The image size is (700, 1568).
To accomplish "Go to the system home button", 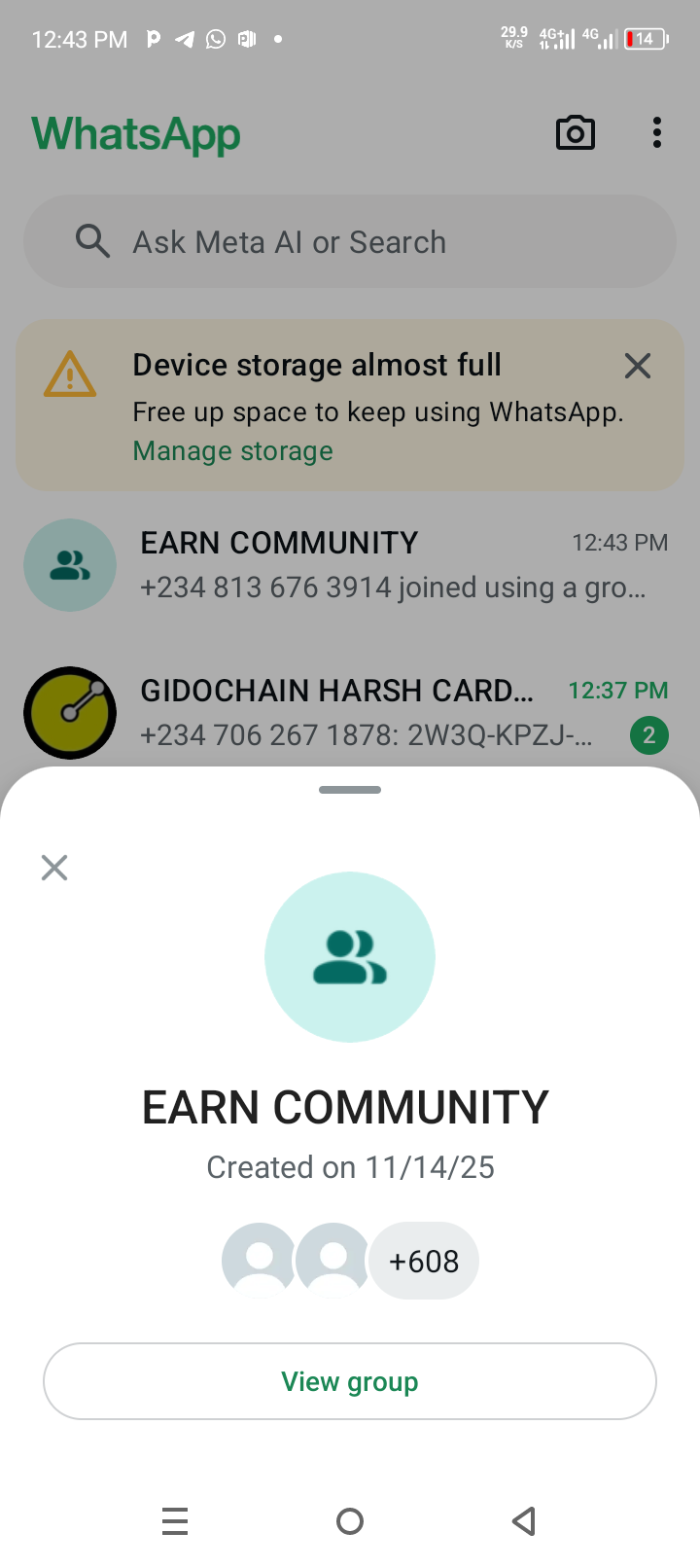I will click(x=350, y=1520).
